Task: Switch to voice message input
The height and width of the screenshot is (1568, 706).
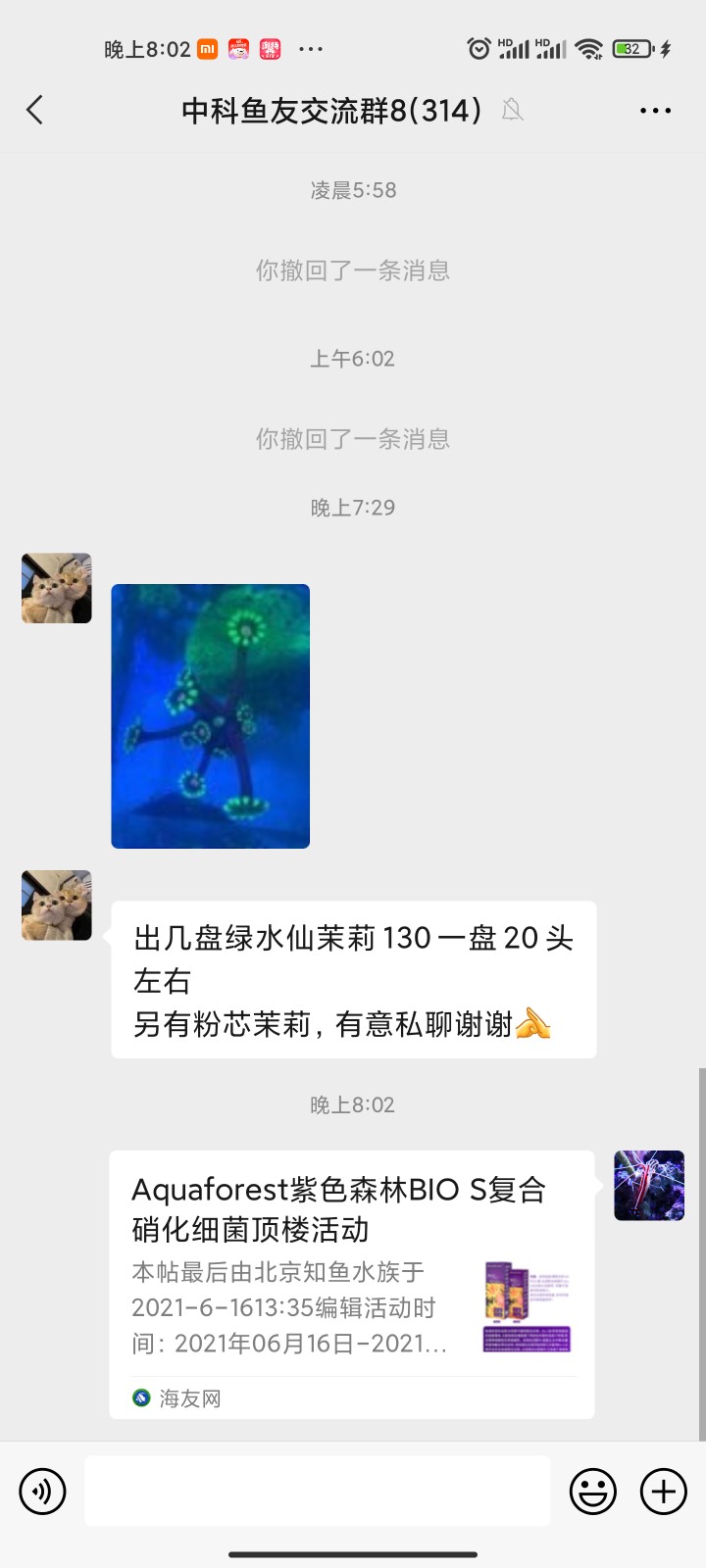Action: pos(42,1492)
